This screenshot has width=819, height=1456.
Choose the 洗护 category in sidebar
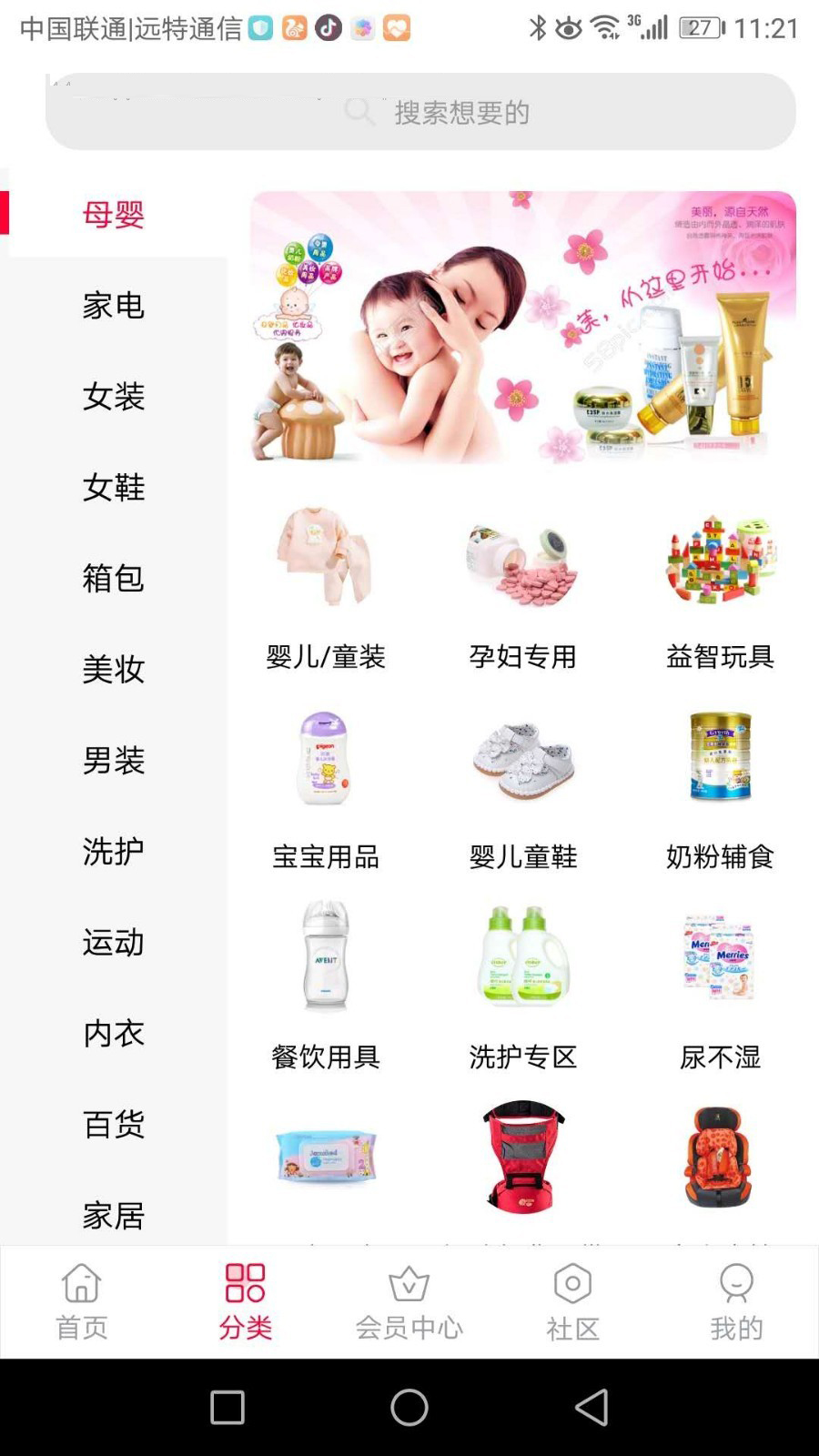[114, 852]
